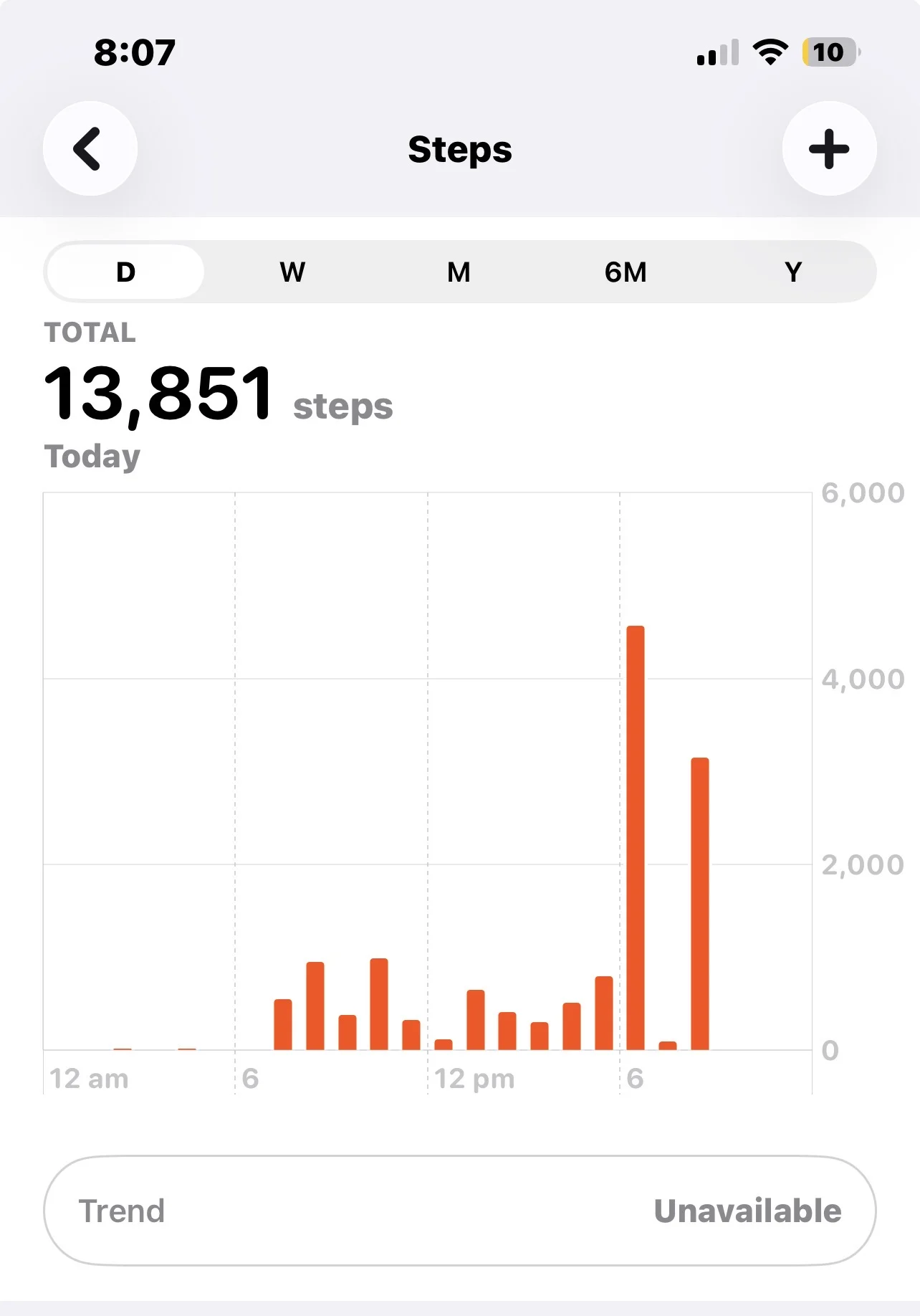Show the 6M six-month view
920x1316 pixels.
pos(626,272)
